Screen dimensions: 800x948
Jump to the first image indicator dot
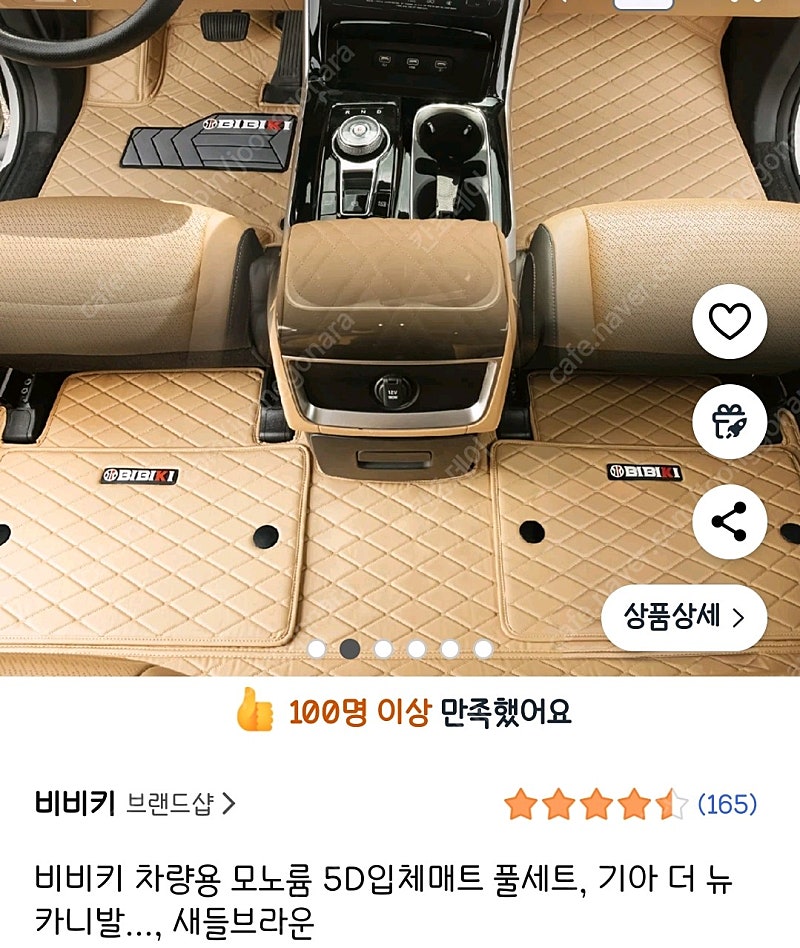[x=317, y=648]
